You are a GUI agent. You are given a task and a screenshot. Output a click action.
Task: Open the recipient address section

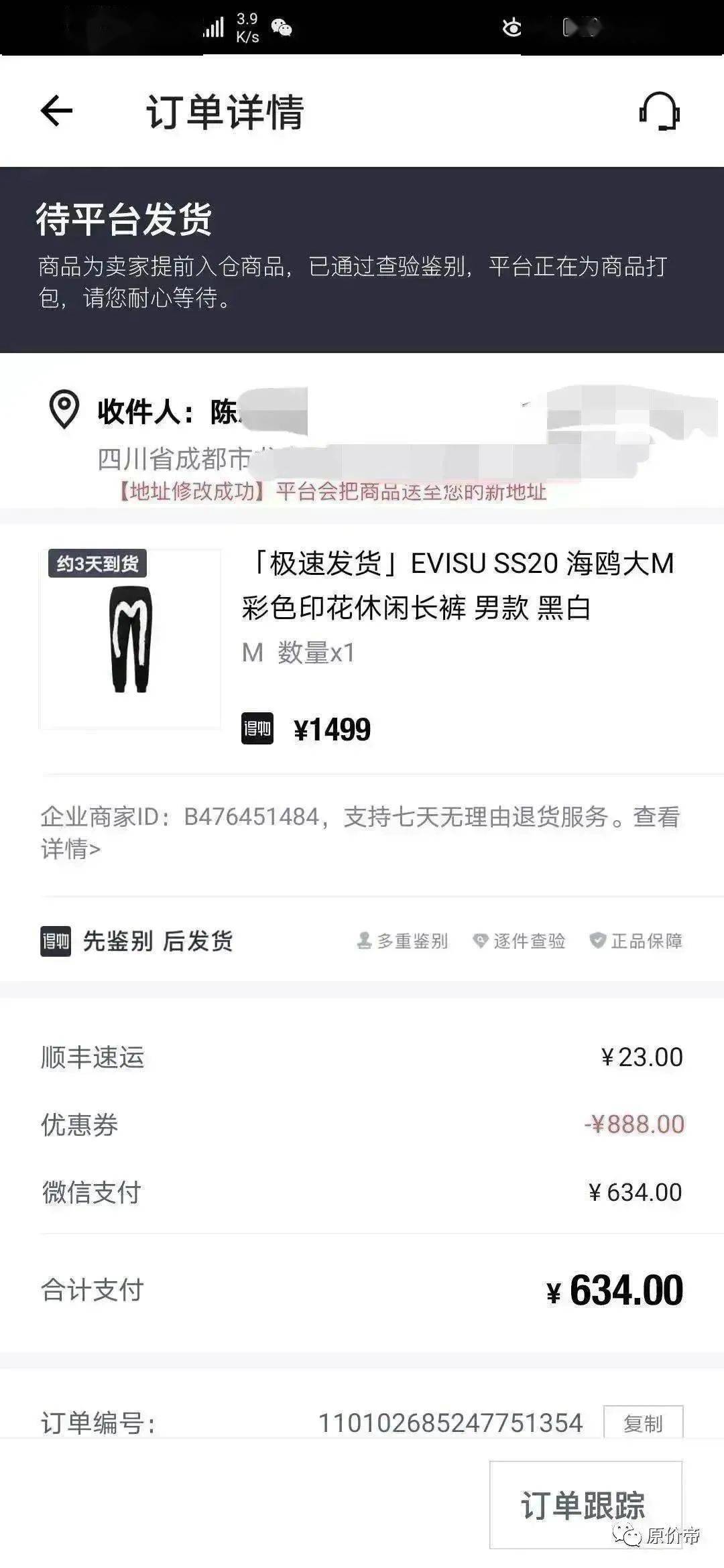point(362,439)
